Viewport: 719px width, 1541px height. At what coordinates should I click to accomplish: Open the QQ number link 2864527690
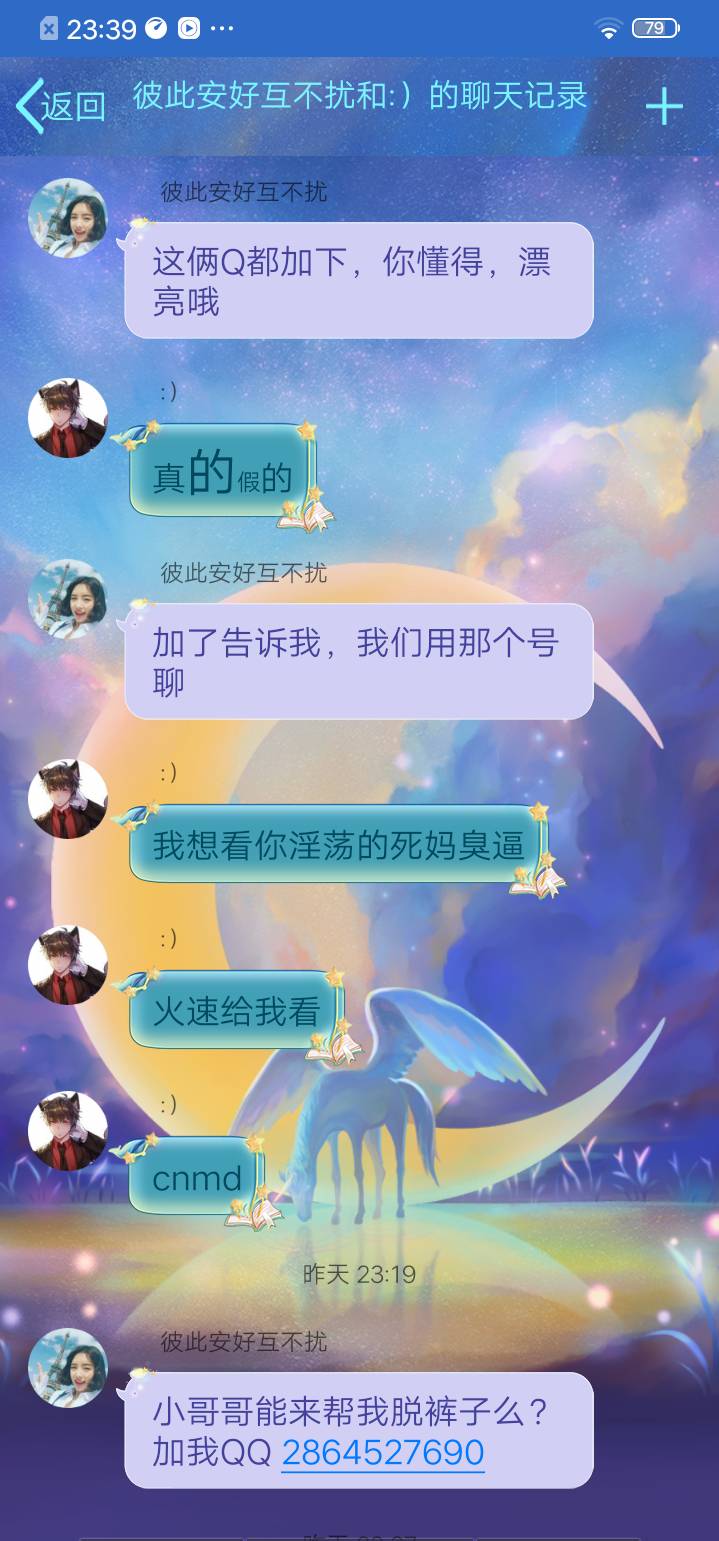[383, 1452]
